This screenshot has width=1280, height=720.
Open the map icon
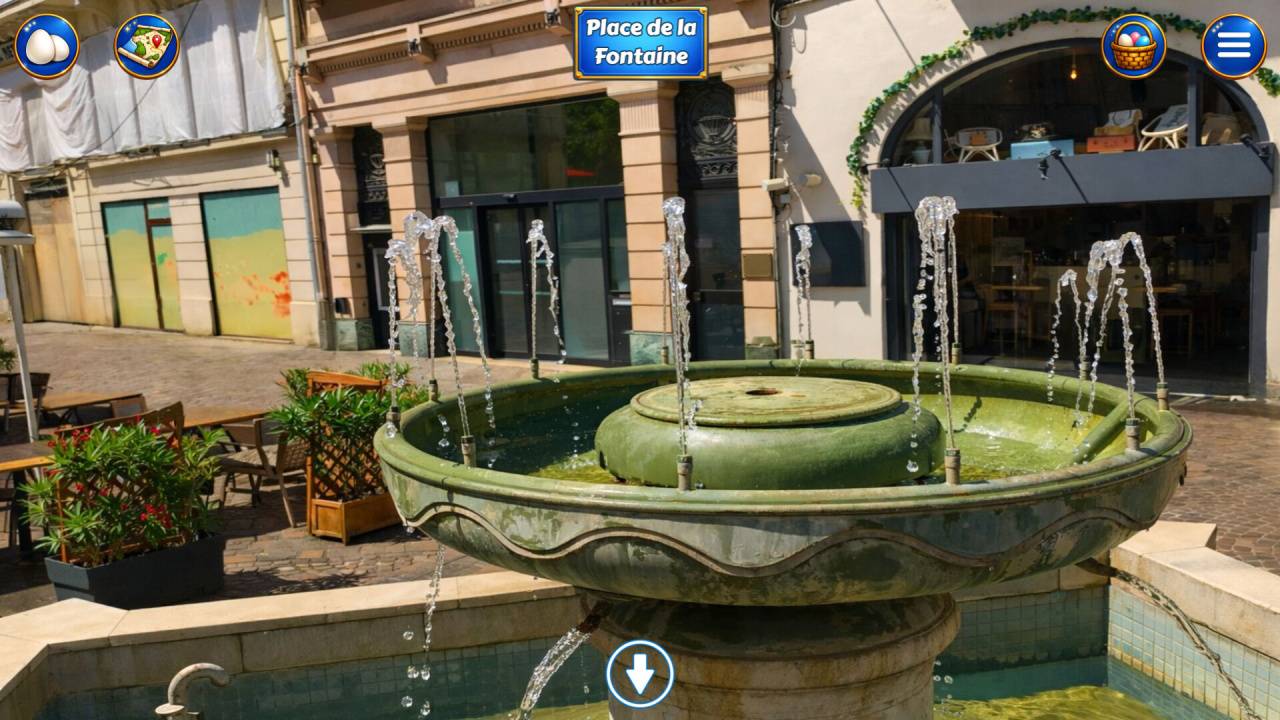(x=147, y=46)
